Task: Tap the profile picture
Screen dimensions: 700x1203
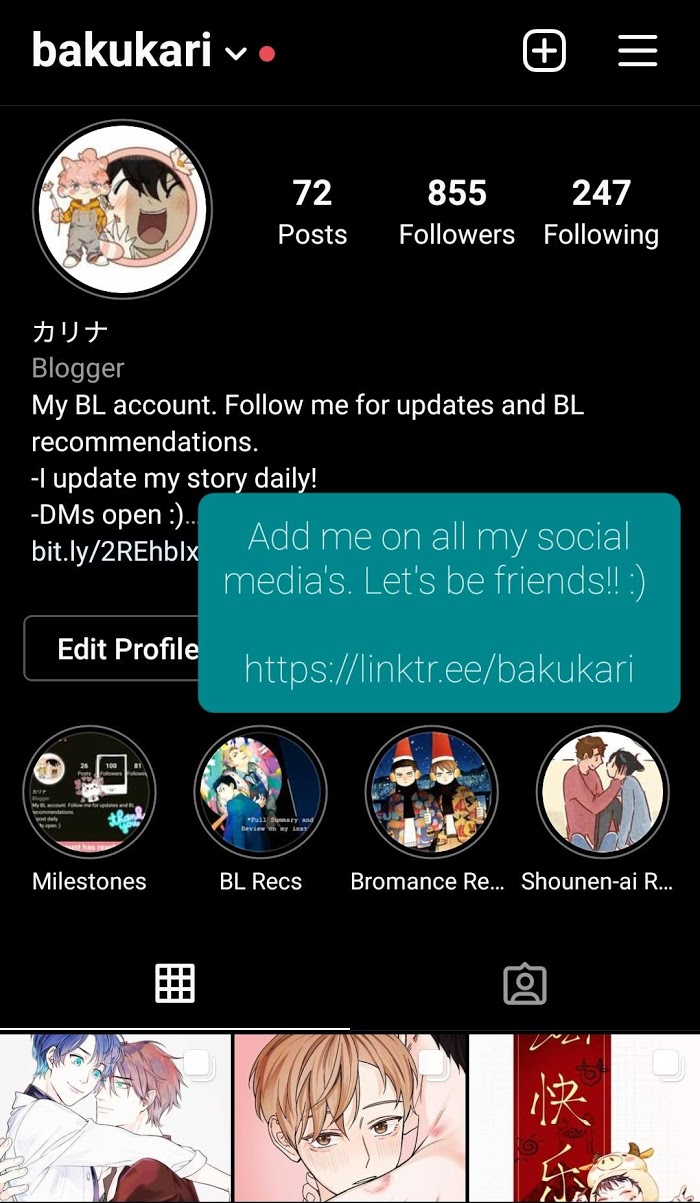Action: 122,208
